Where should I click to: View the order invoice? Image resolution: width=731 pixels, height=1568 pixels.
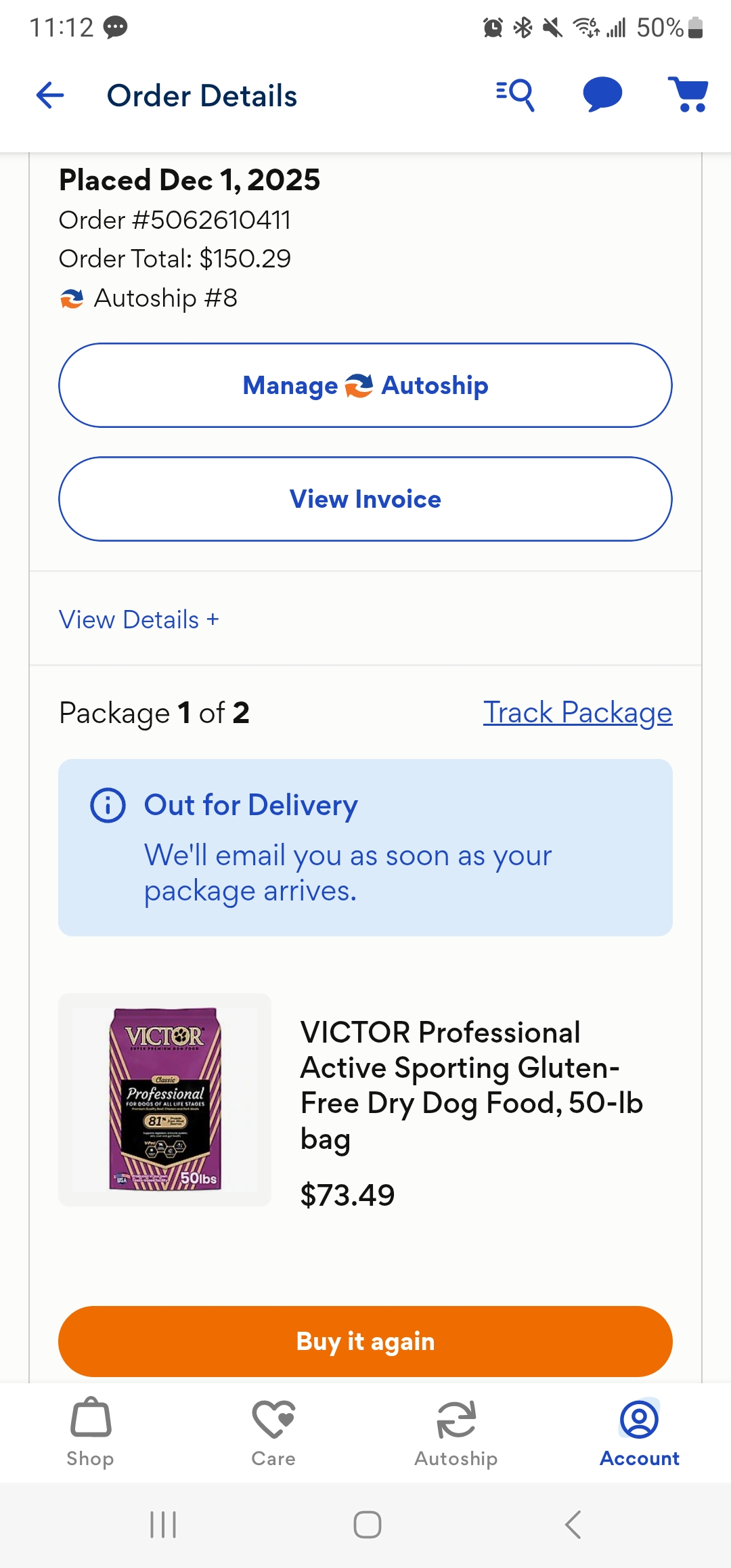click(x=365, y=499)
